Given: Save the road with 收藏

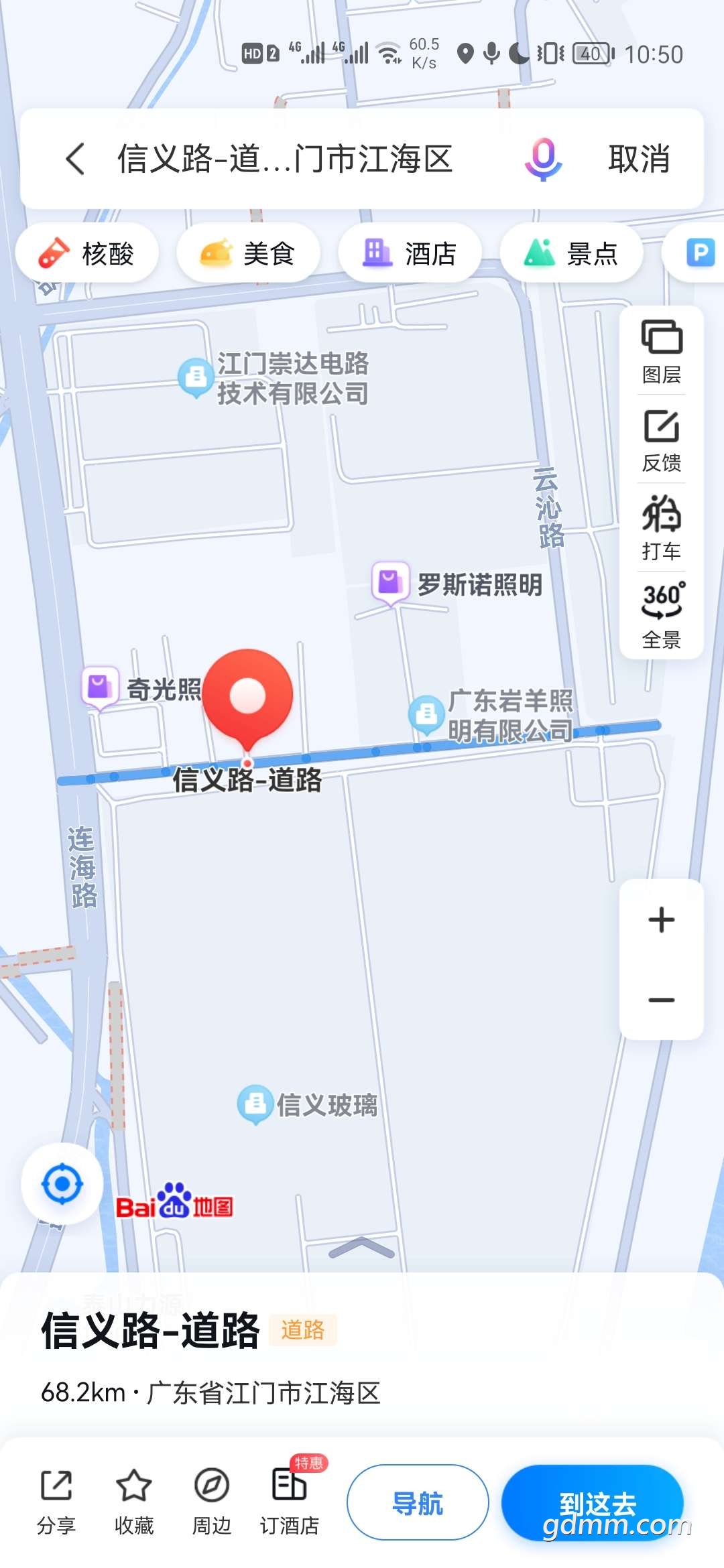Looking at the screenshot, I should coord(134,1502).
